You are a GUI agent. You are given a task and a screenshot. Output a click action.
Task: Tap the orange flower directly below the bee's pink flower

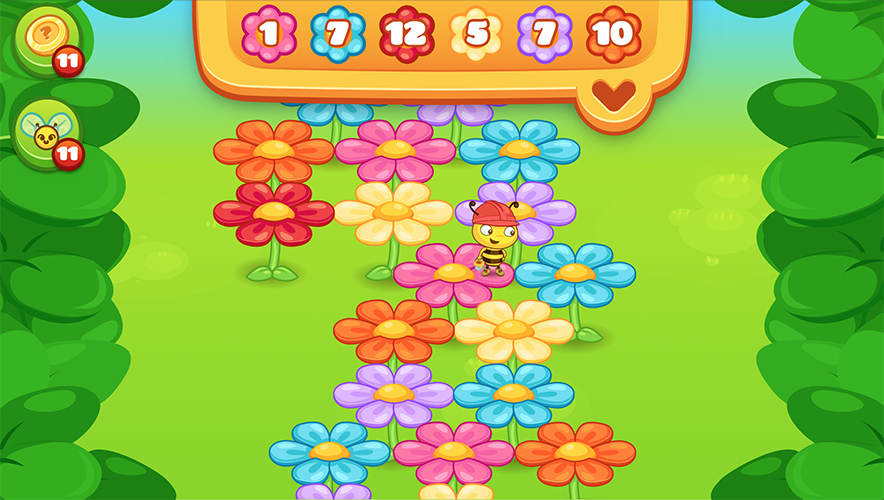pos(393,329)
